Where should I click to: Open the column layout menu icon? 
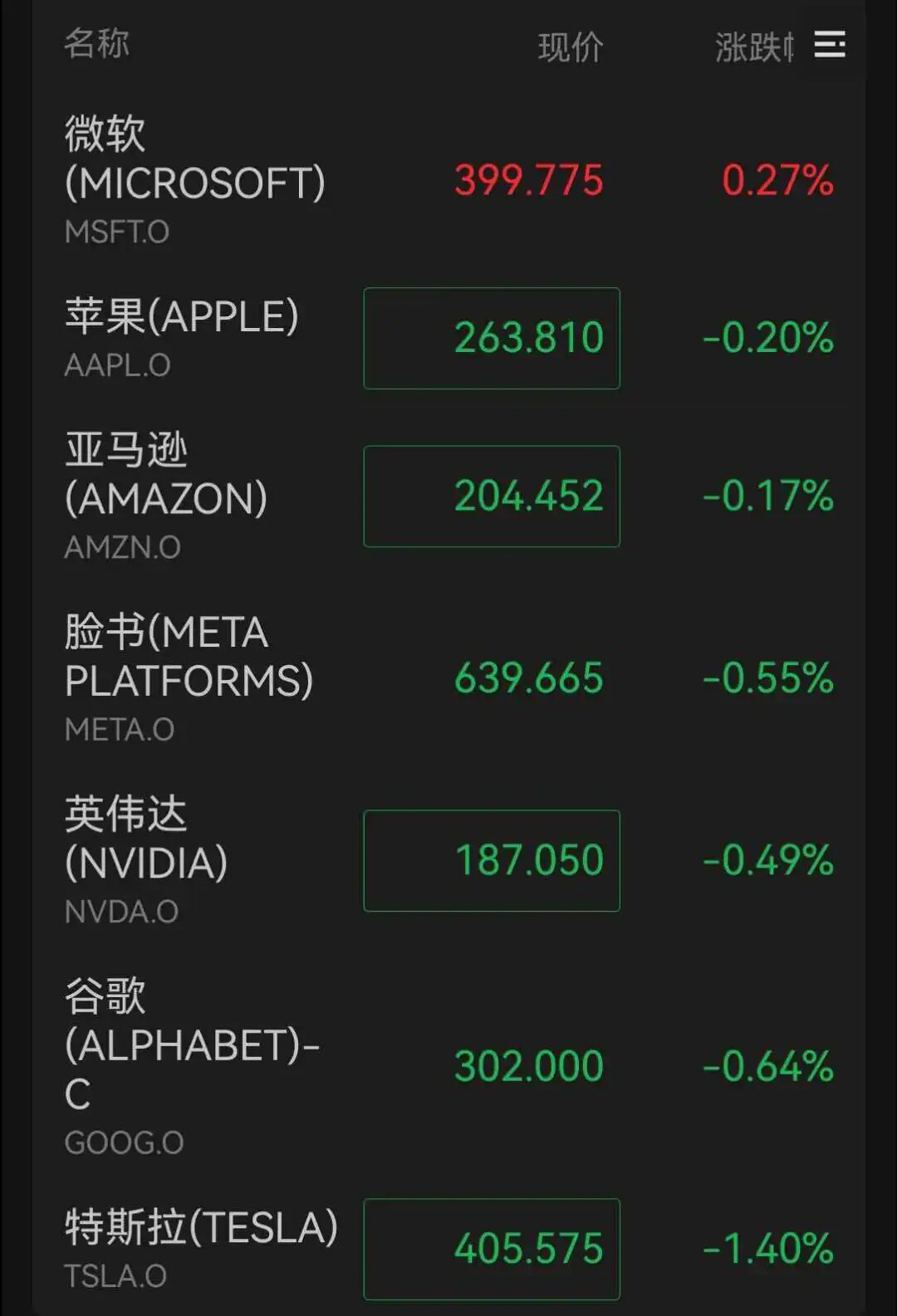tap(829, 45)
